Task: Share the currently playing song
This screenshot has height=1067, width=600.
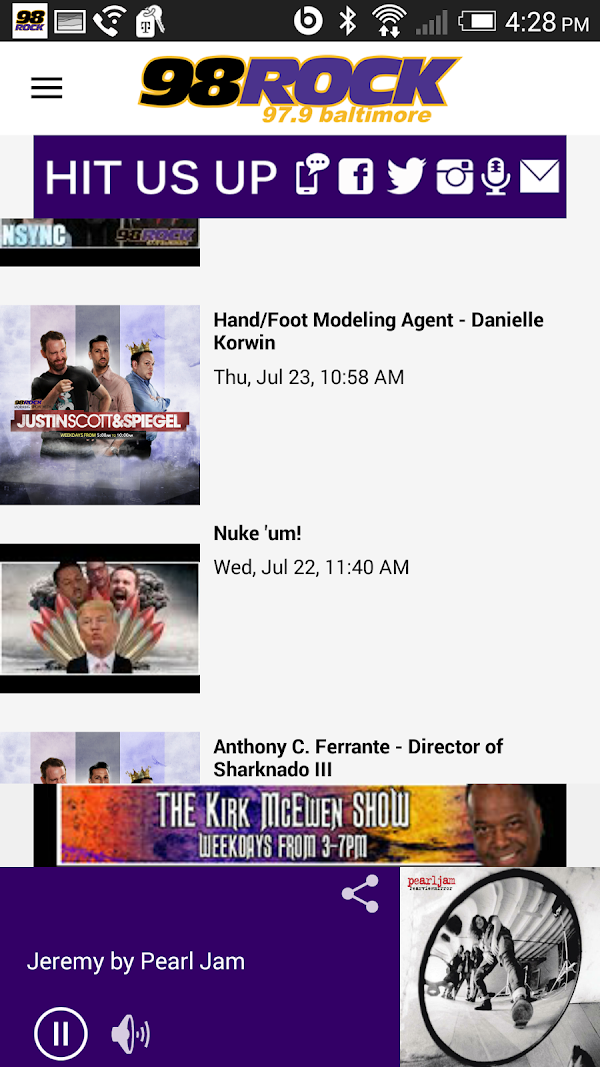Action: coord(360,894)
